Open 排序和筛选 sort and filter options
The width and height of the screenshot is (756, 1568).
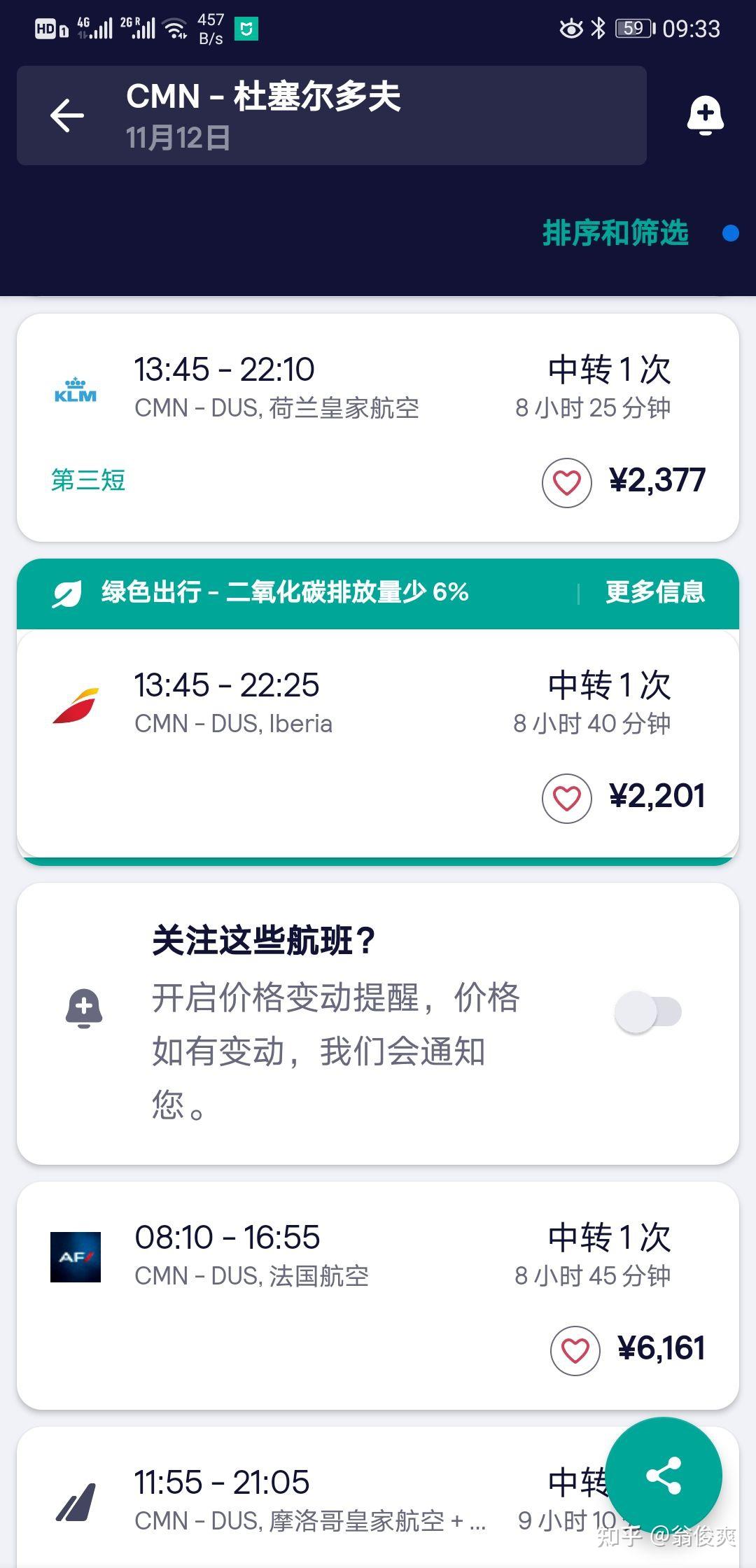tap(615, 232)
